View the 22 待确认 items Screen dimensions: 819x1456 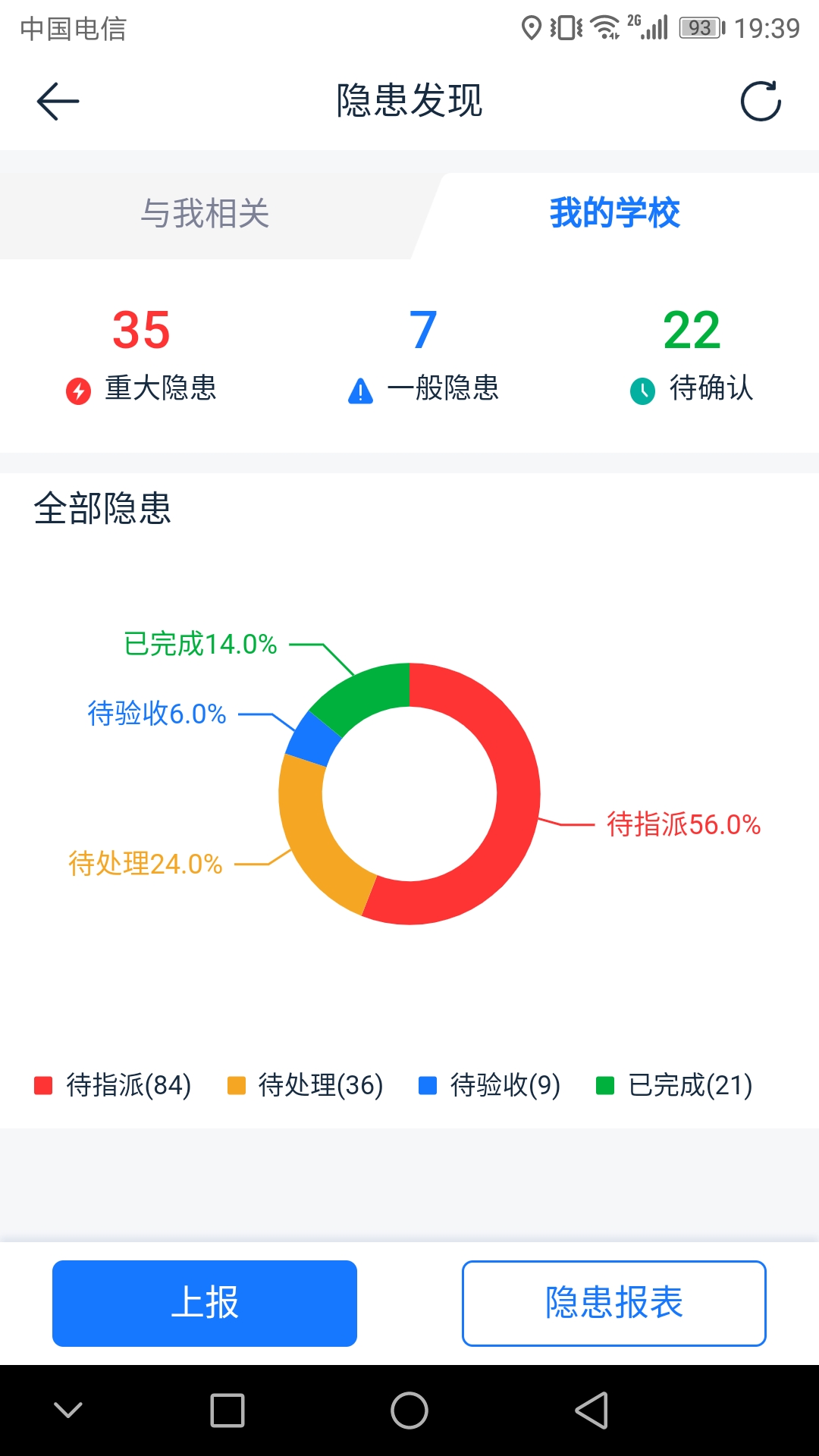(692, 356)
